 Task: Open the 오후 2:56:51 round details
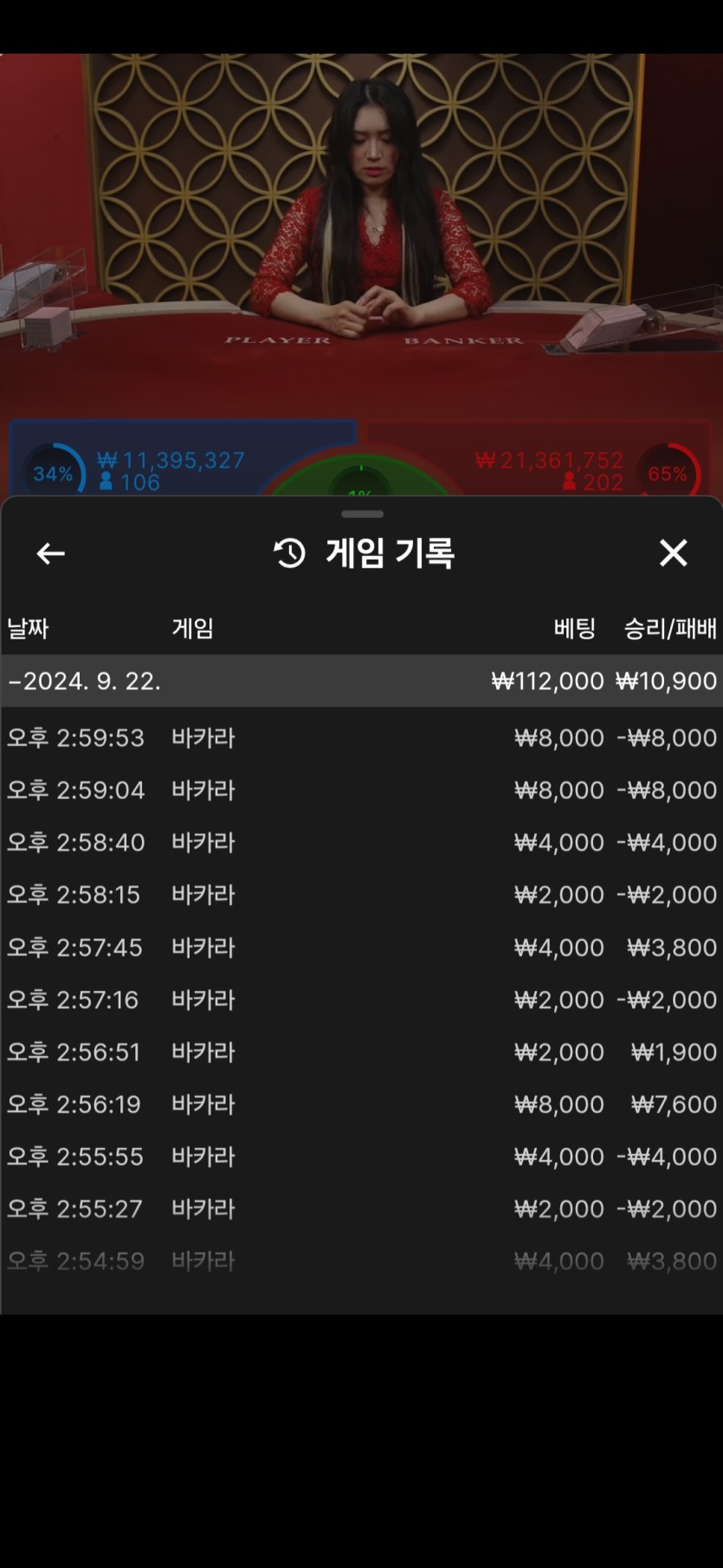click(361, 1052)
